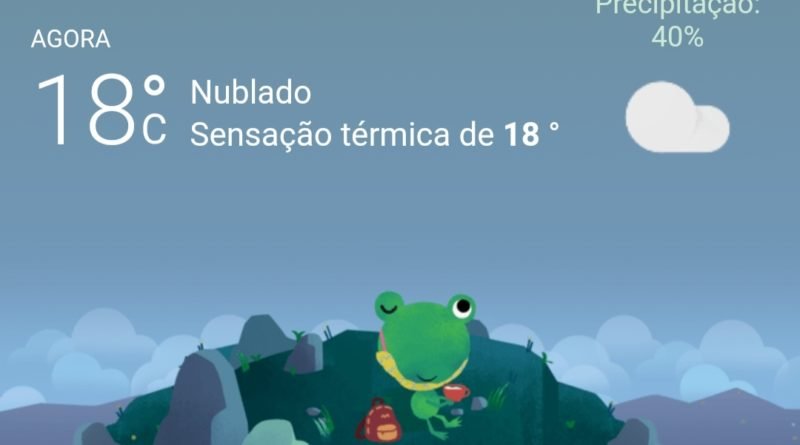Screen dimensions: 800x445
Task: Tap the °C unit beside the temperature
Action: (154, 112)
